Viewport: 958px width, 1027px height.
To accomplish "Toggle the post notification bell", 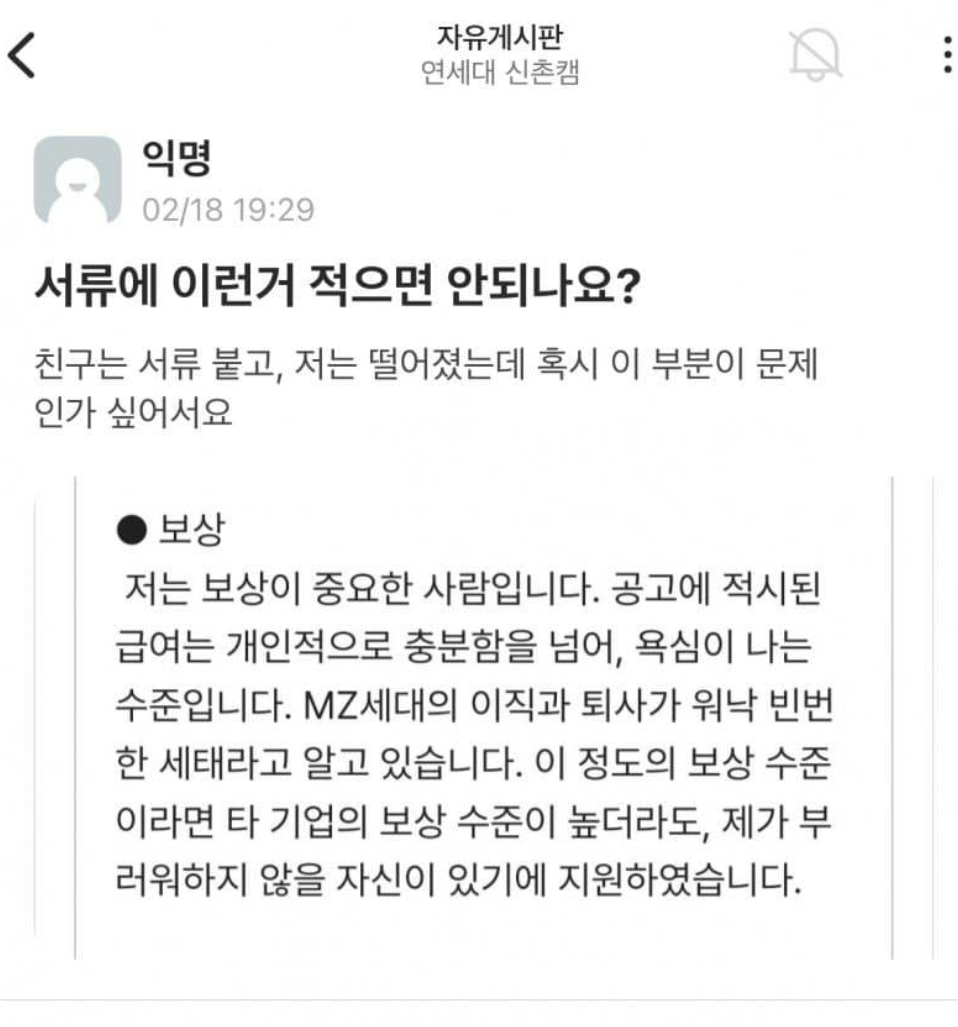I will (x=815, y=54).
